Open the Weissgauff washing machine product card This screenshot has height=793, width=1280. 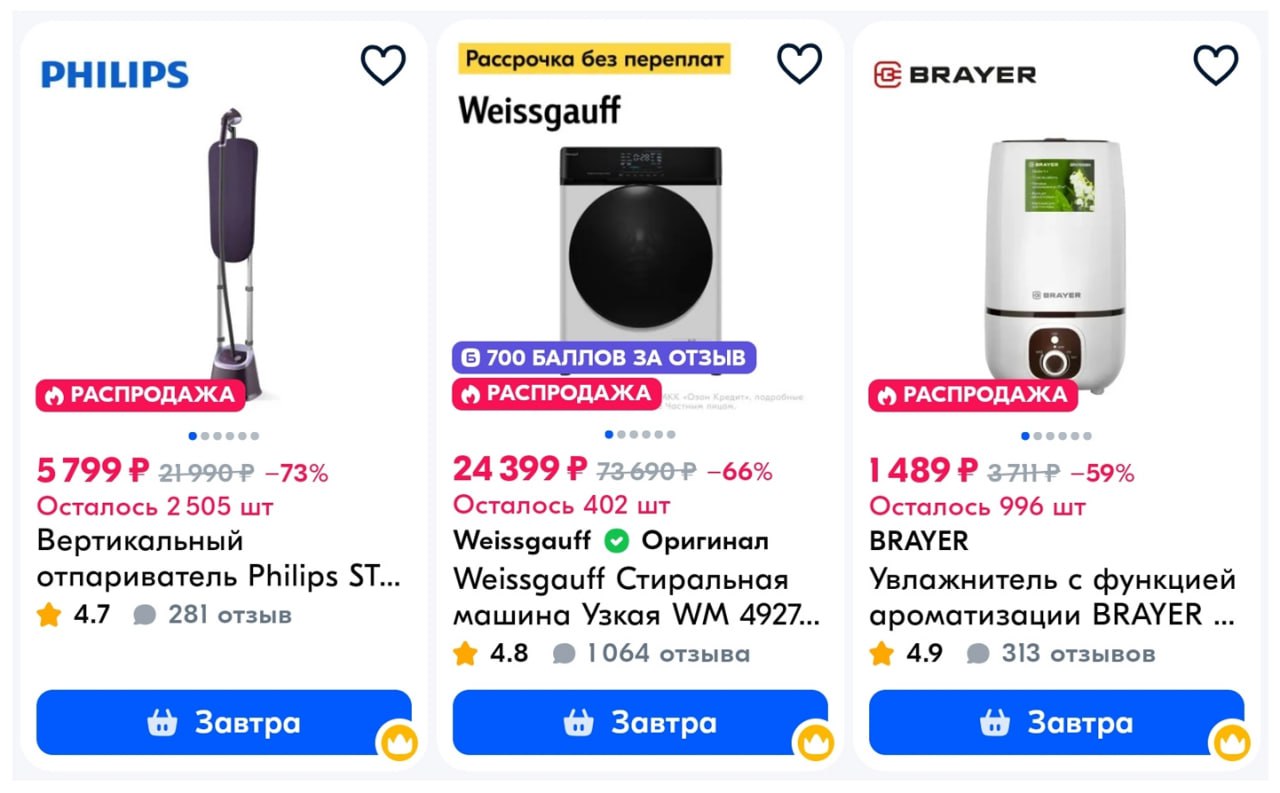point(635,597)
